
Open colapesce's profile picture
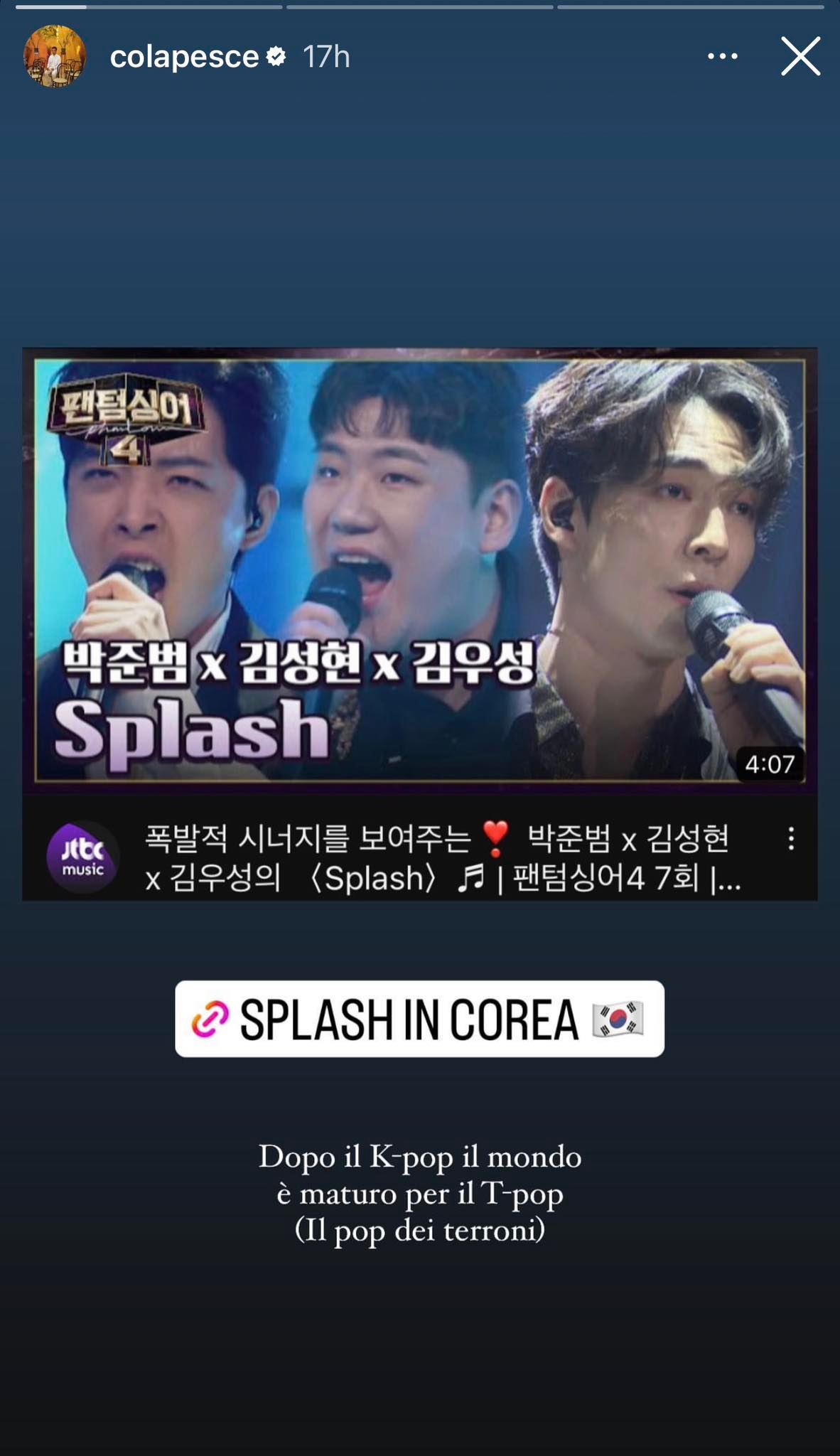(x=55, y=56)
